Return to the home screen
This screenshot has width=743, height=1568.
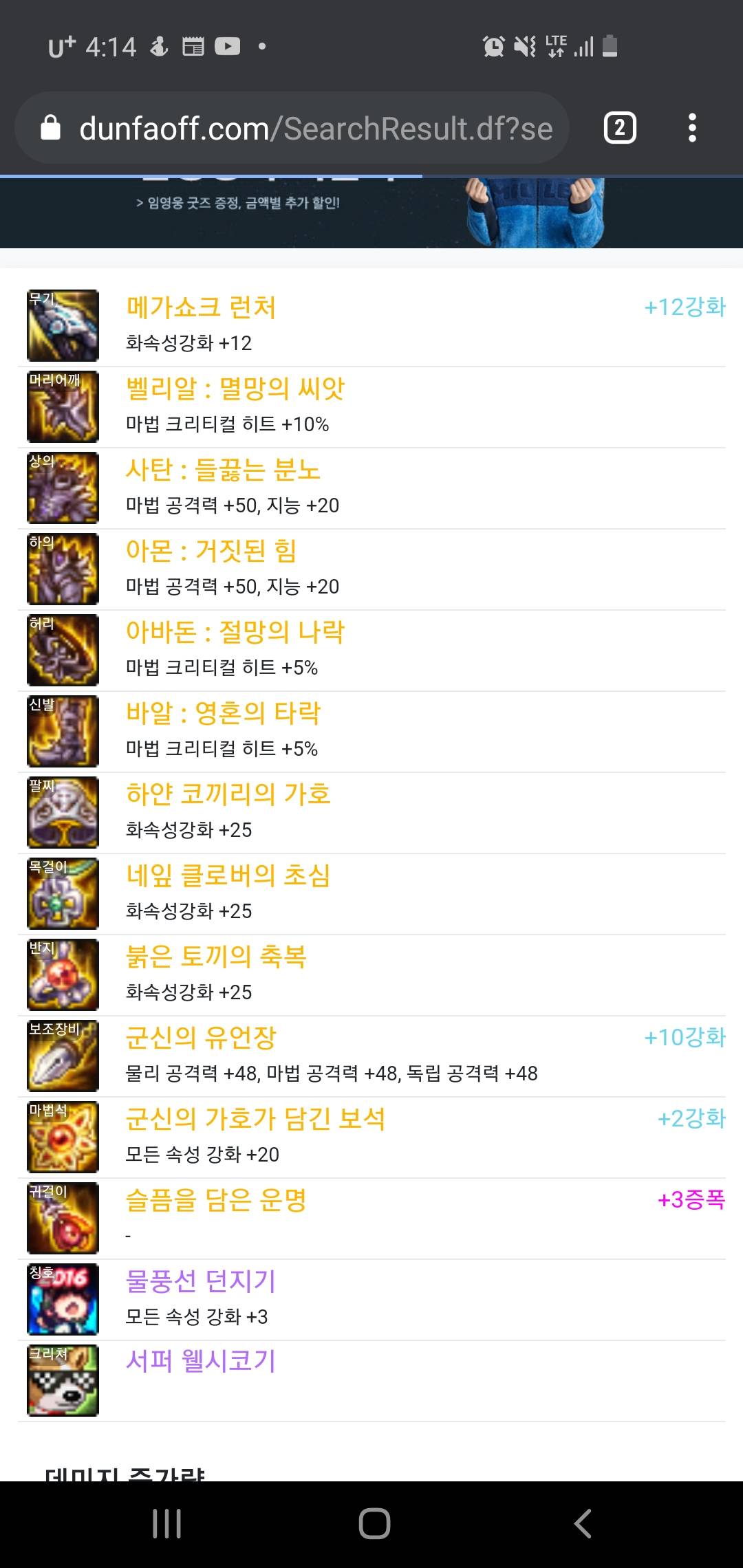374,1523
